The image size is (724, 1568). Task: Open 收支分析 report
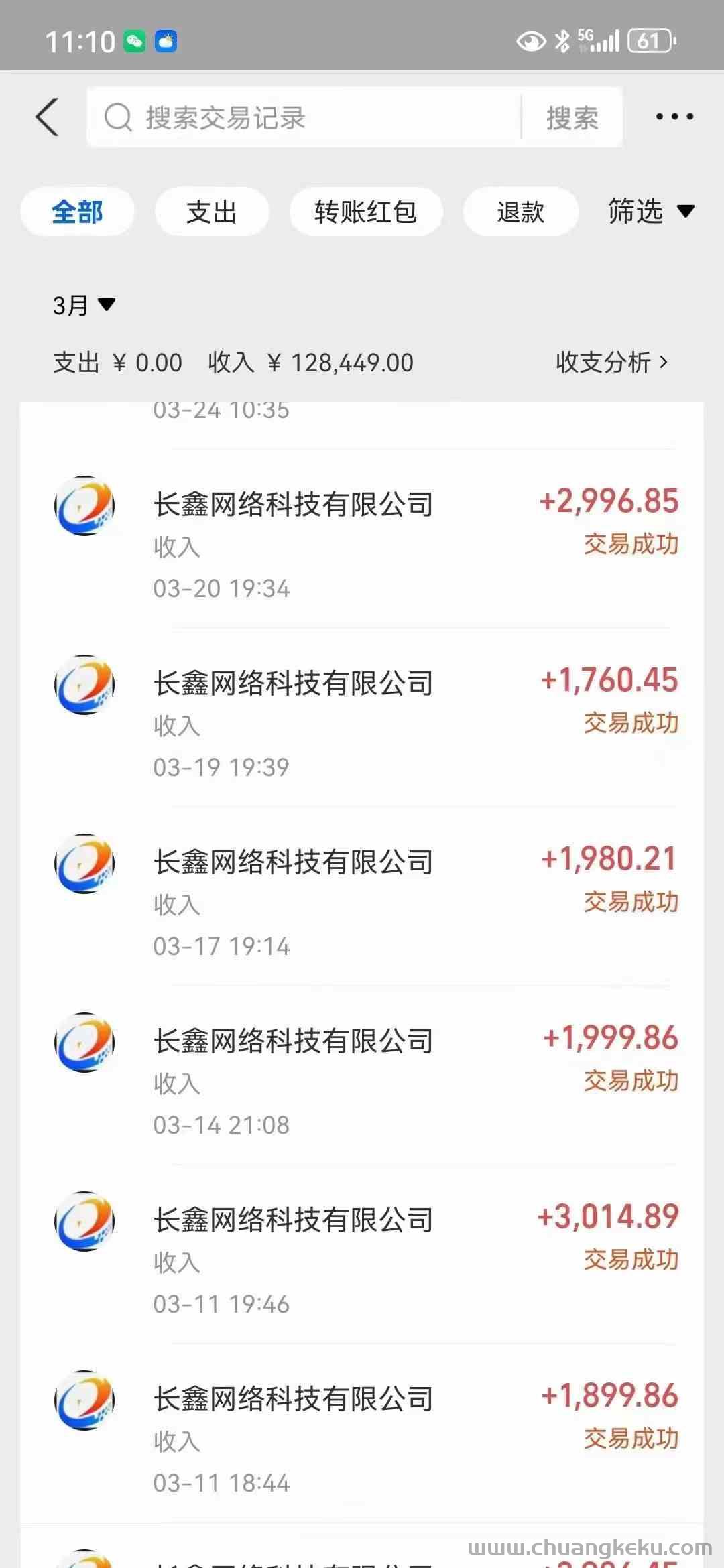[x=612, y=363]
